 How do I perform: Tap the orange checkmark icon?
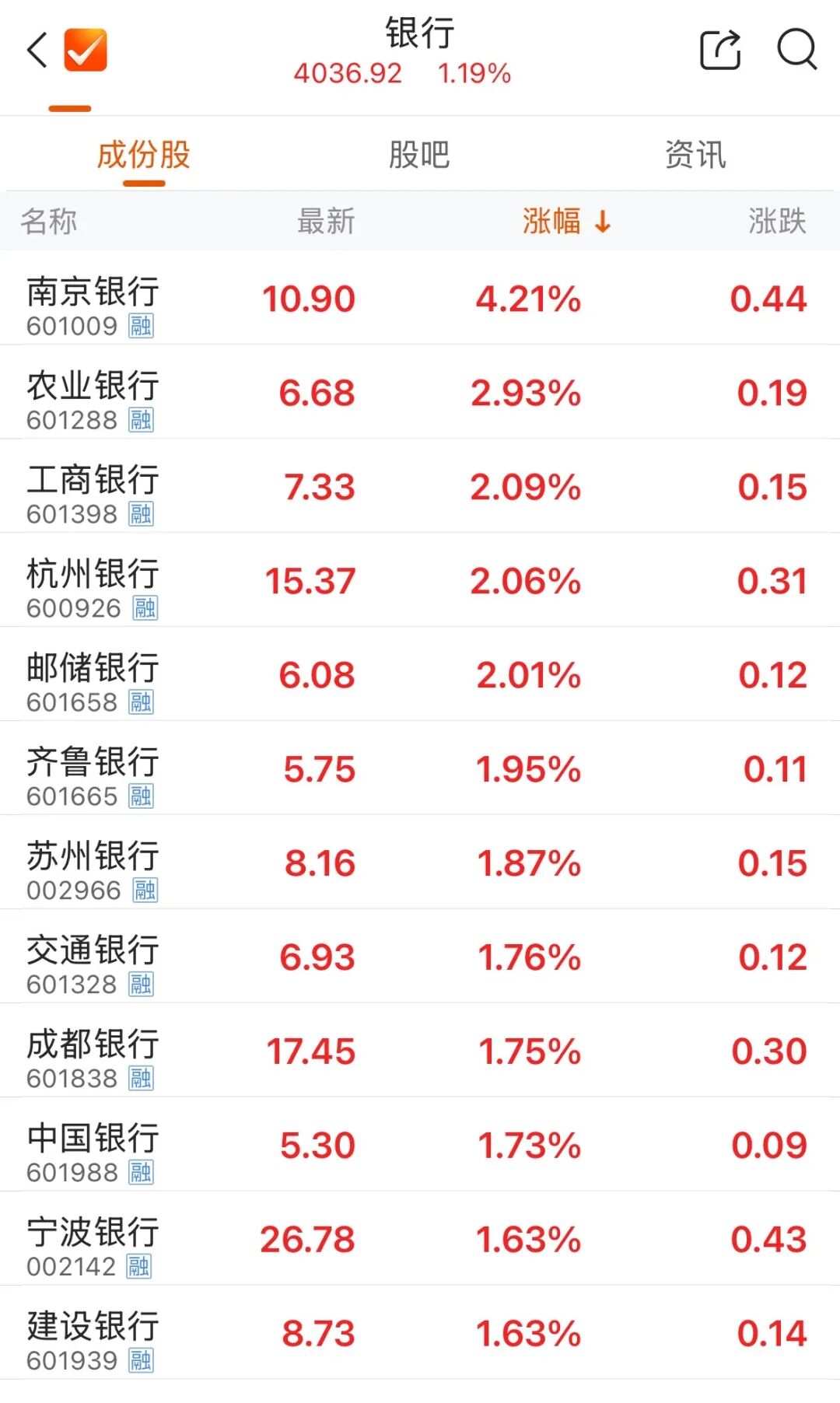click(86, 50)
